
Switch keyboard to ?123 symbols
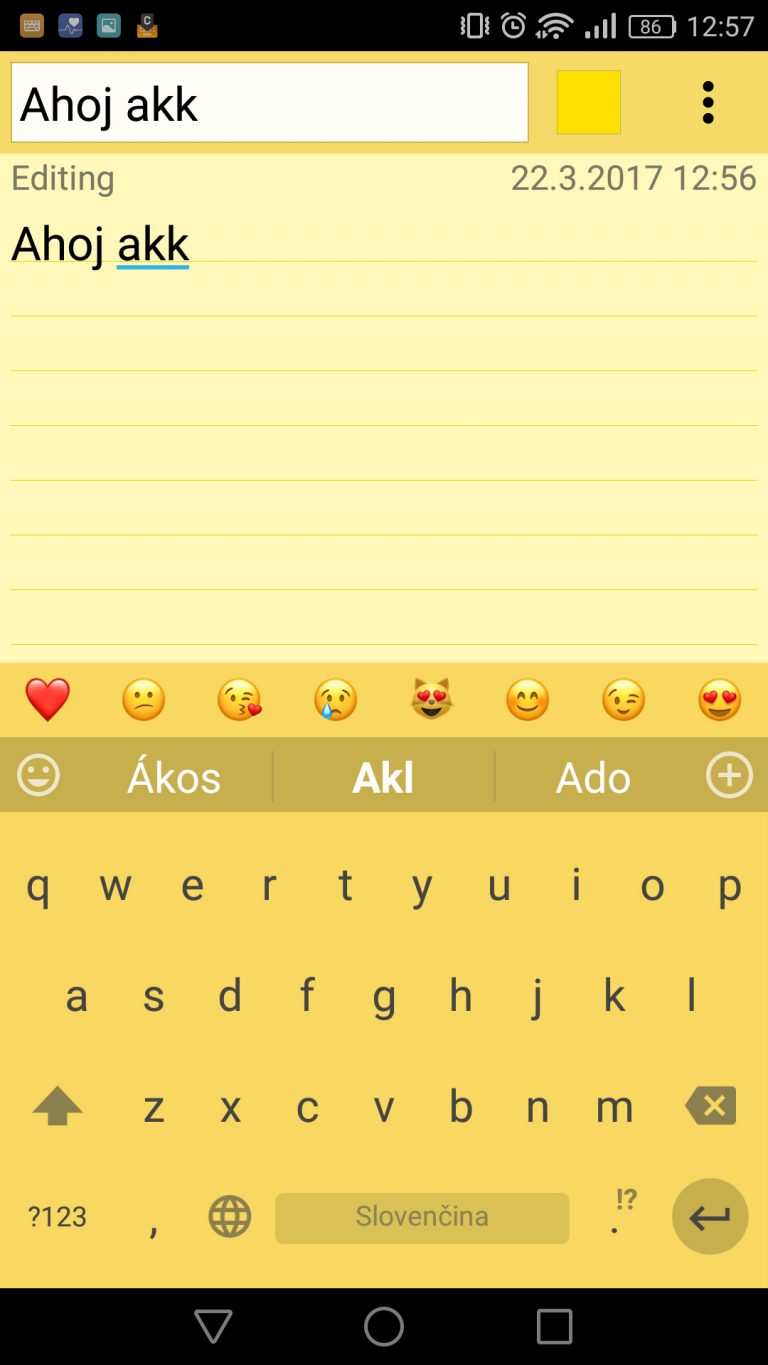[57, 1217]
